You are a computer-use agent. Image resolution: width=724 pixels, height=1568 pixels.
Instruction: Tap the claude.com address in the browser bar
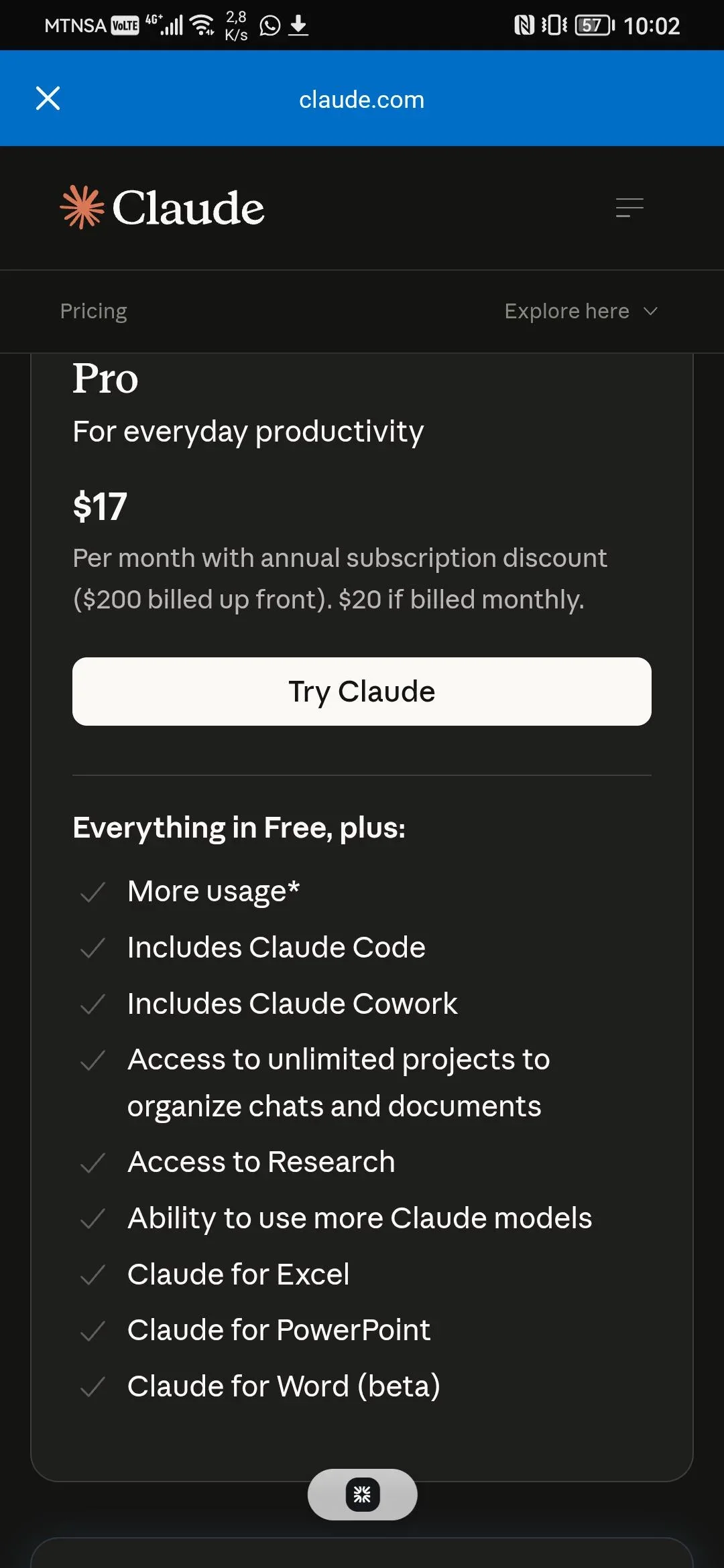point(362,100)
